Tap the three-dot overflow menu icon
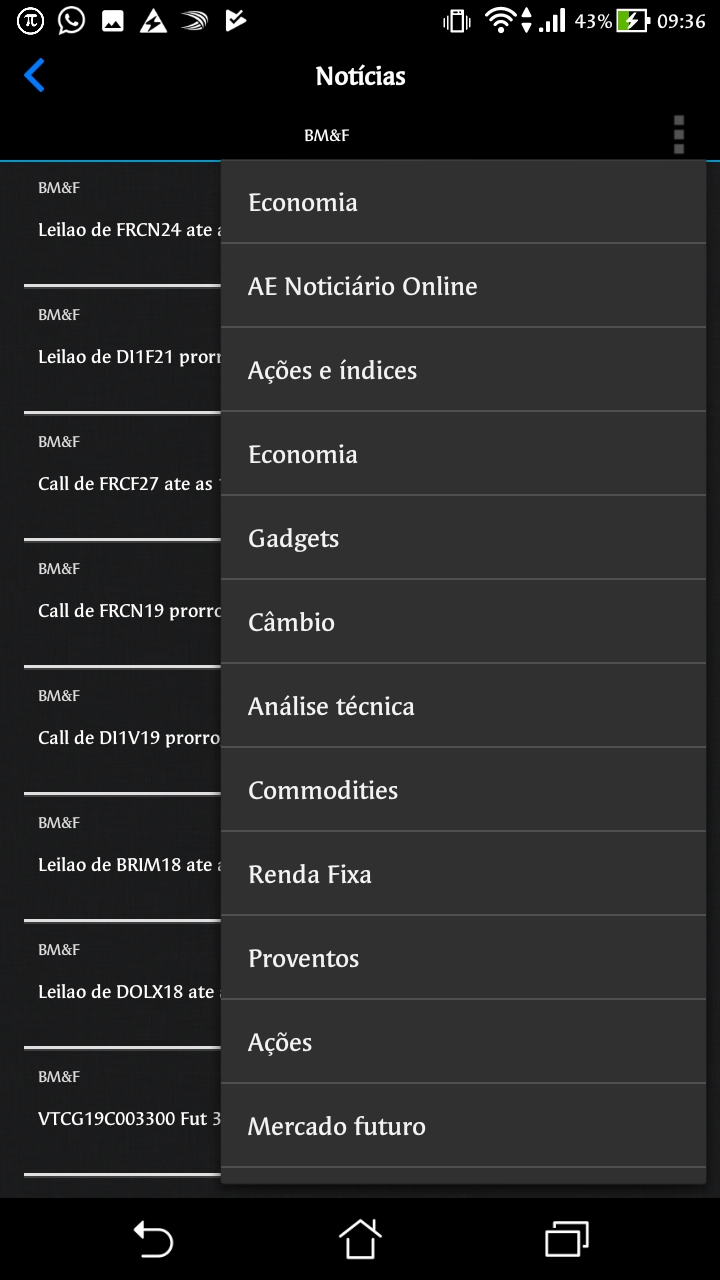720x1280 pixels. point(679,135)
